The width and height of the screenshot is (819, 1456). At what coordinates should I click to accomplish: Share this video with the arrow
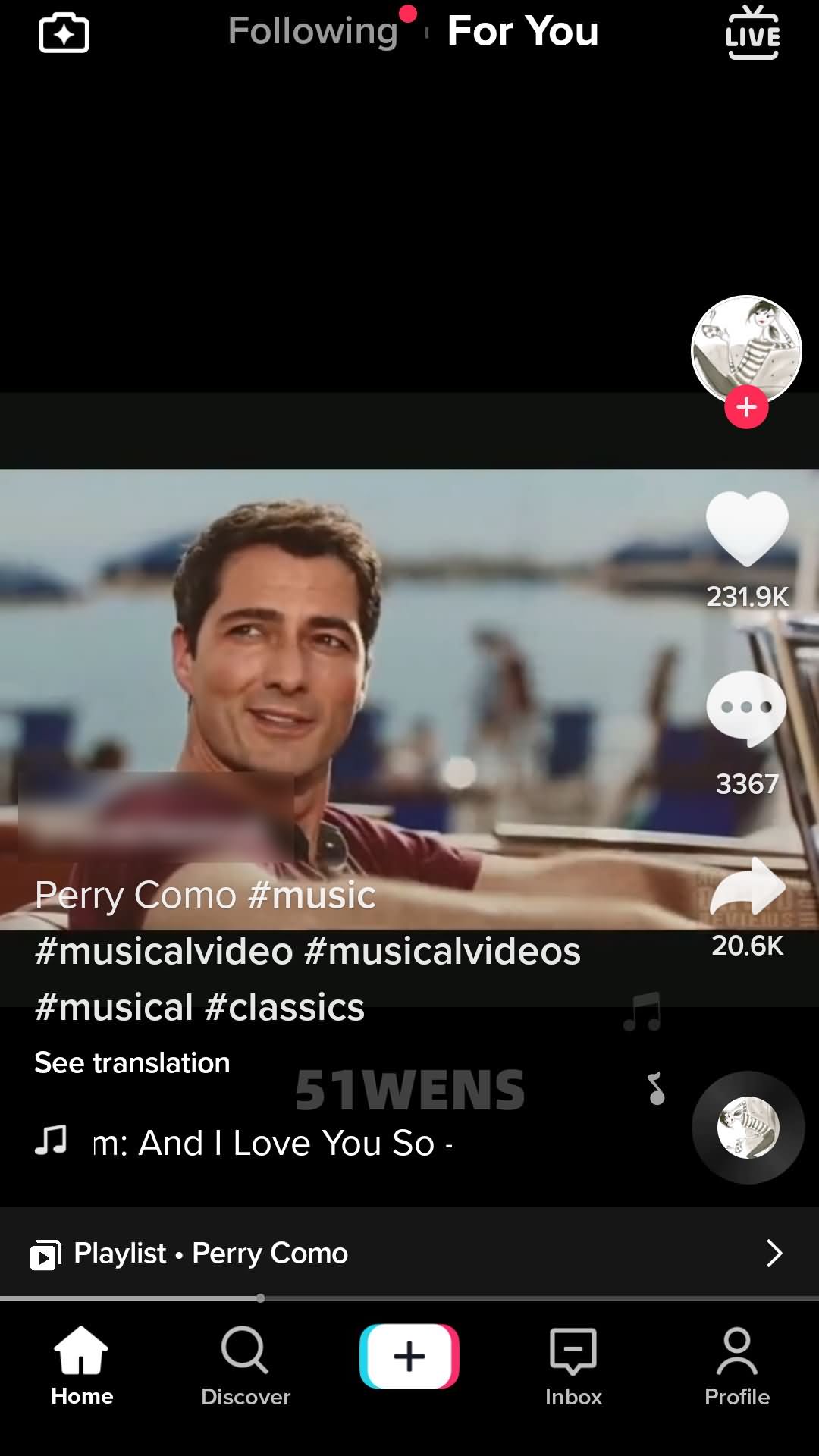point(748,886)
